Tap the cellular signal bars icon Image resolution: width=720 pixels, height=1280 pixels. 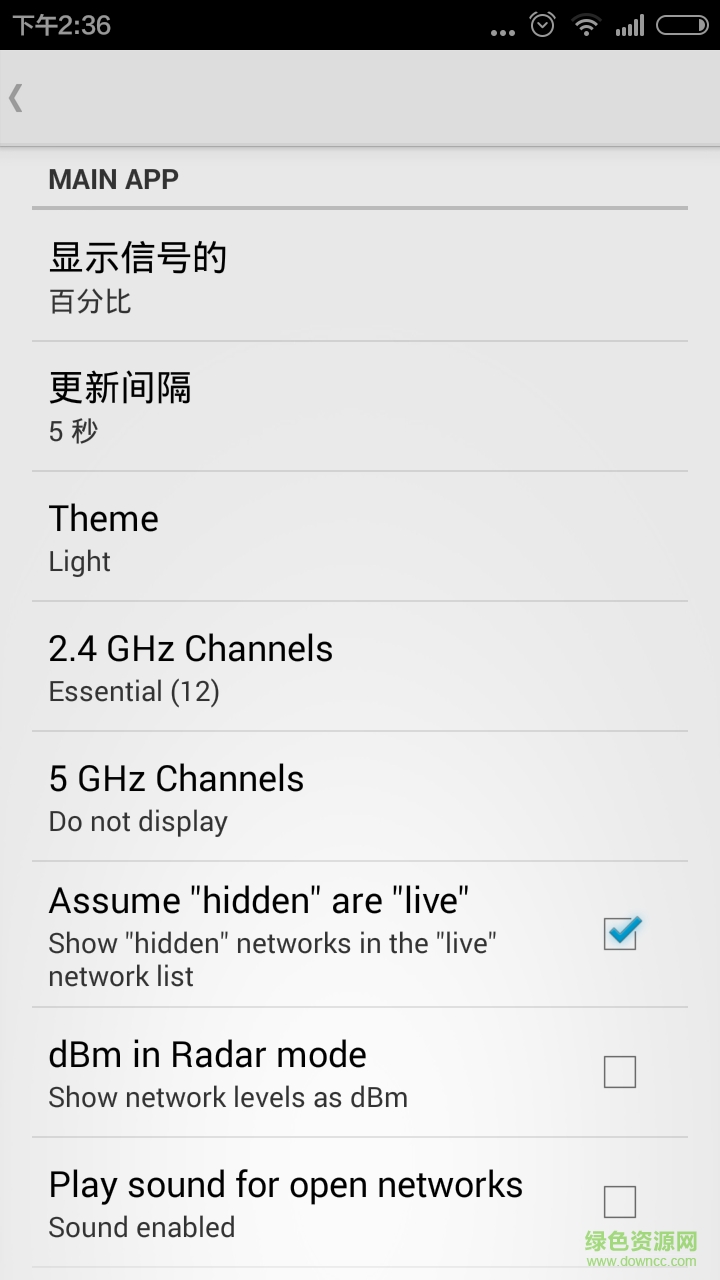coord(631,23)
